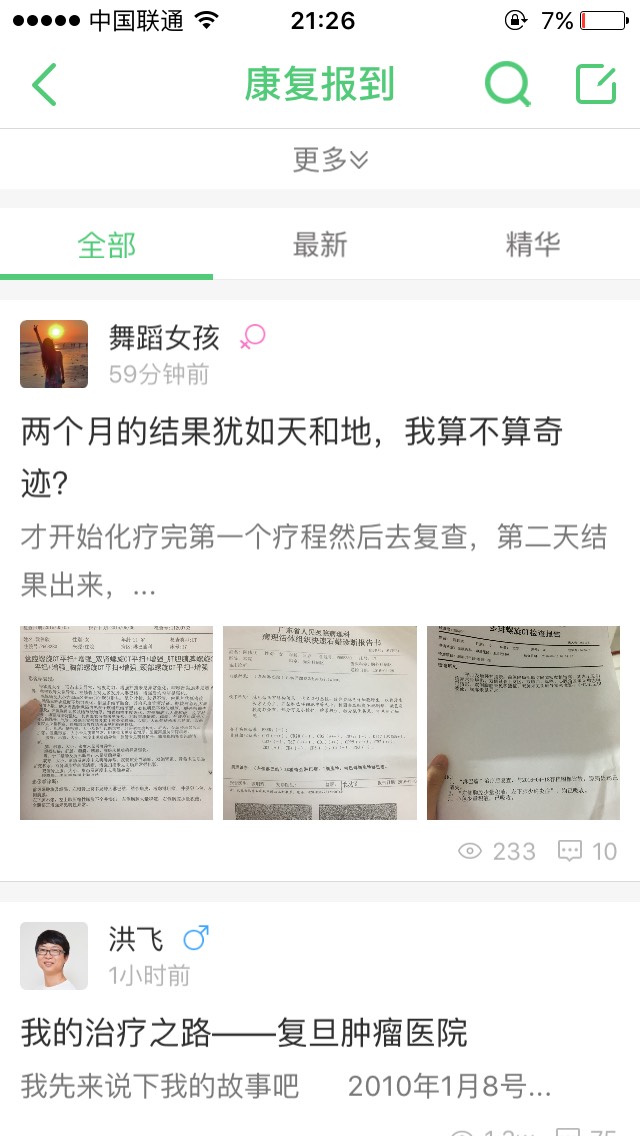Screen dimensions: 640x1136
Task: View second report photo in 舞蹈女孩's post
Action: tap(320, 723)
